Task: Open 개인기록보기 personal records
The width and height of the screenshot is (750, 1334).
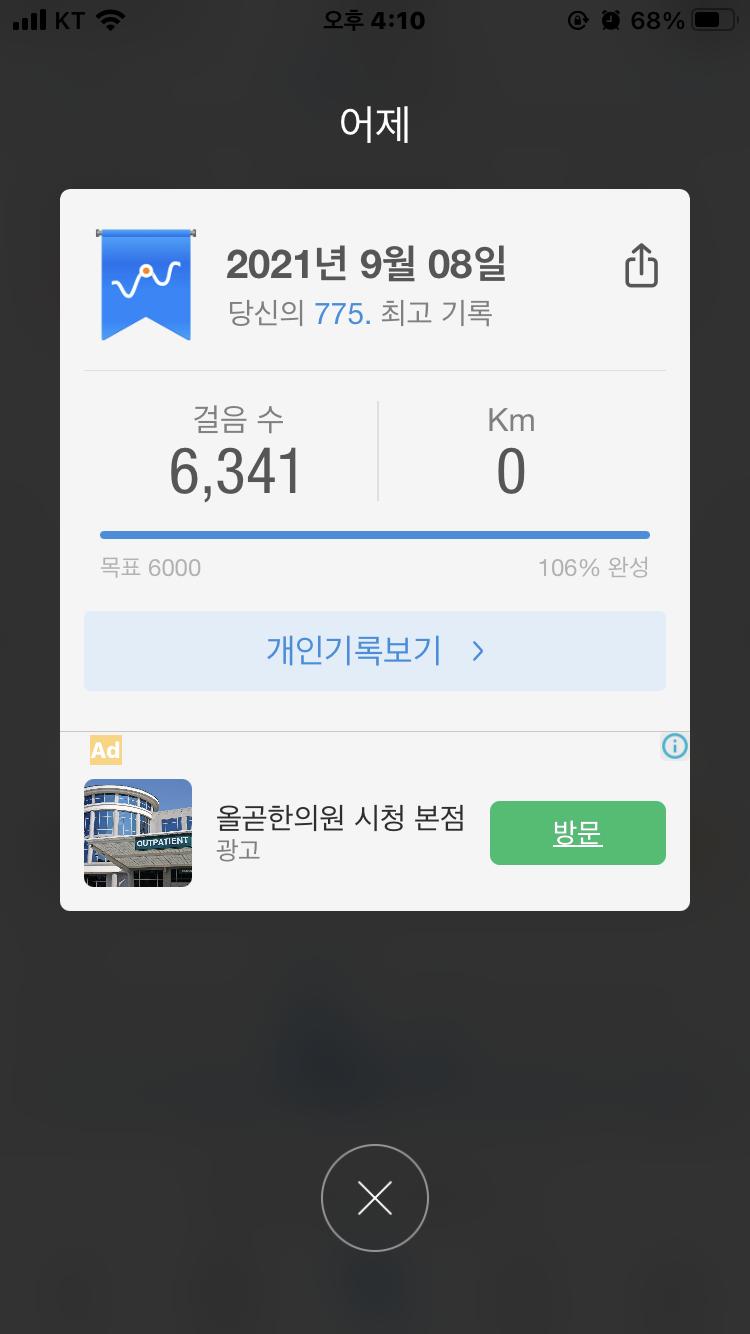Action: click(x=374, y=651)
